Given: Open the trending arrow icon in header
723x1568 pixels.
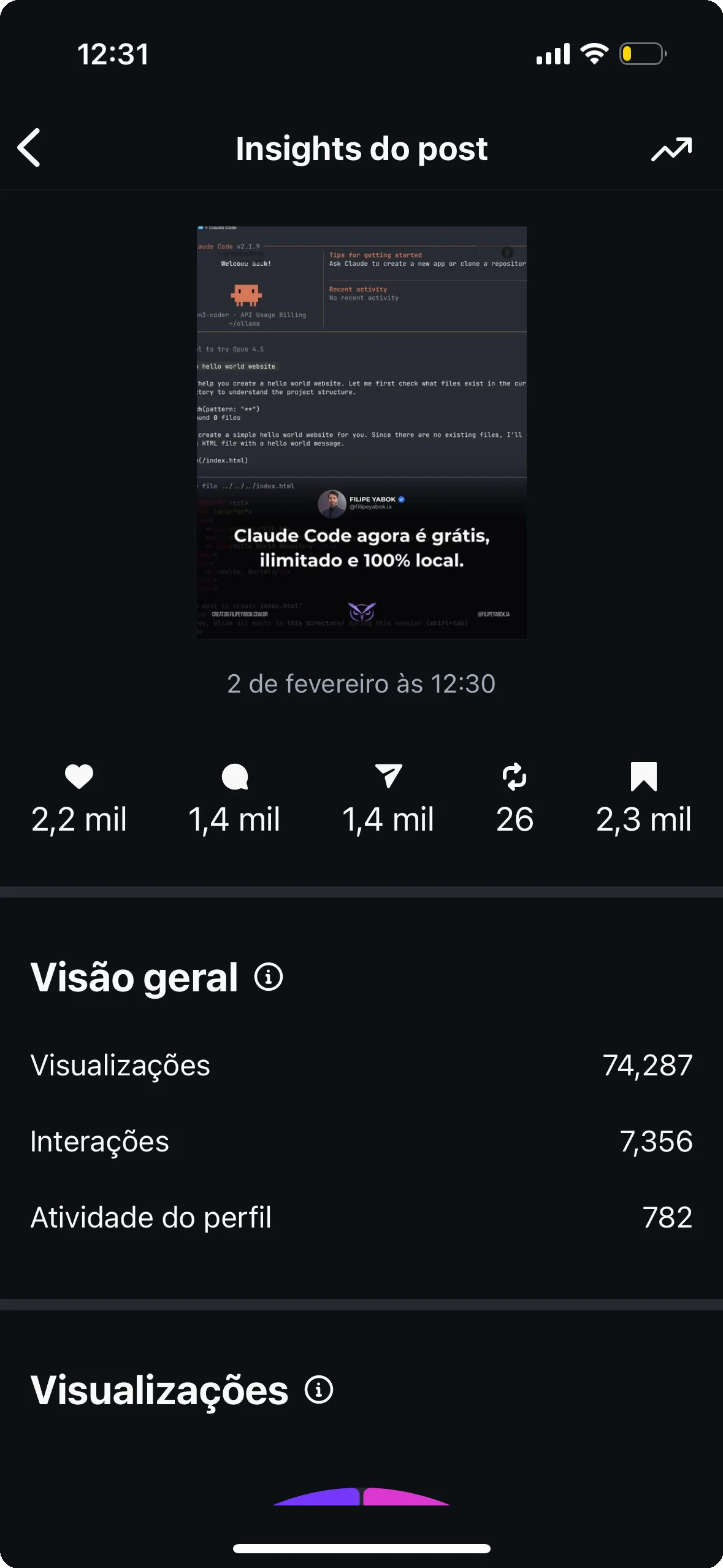Looking at the screenshot, I should 671,149.
